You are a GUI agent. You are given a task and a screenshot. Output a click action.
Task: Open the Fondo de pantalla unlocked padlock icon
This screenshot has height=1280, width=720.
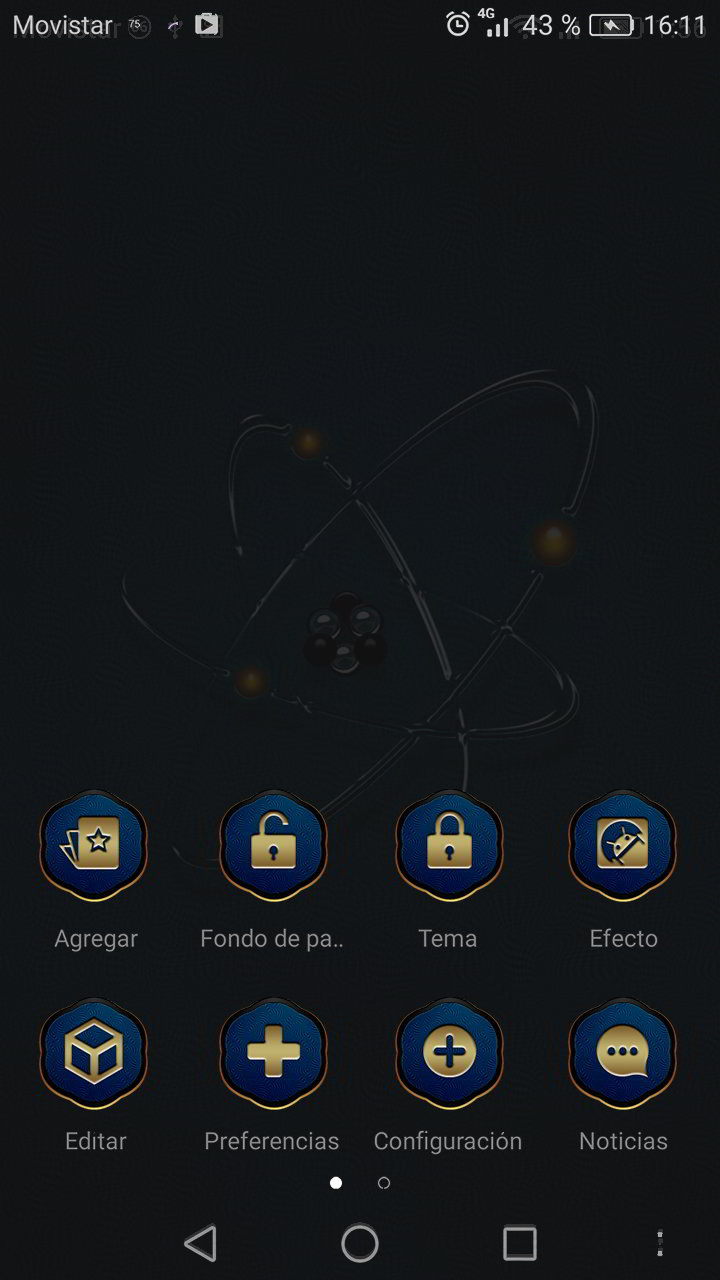point(271,845)
